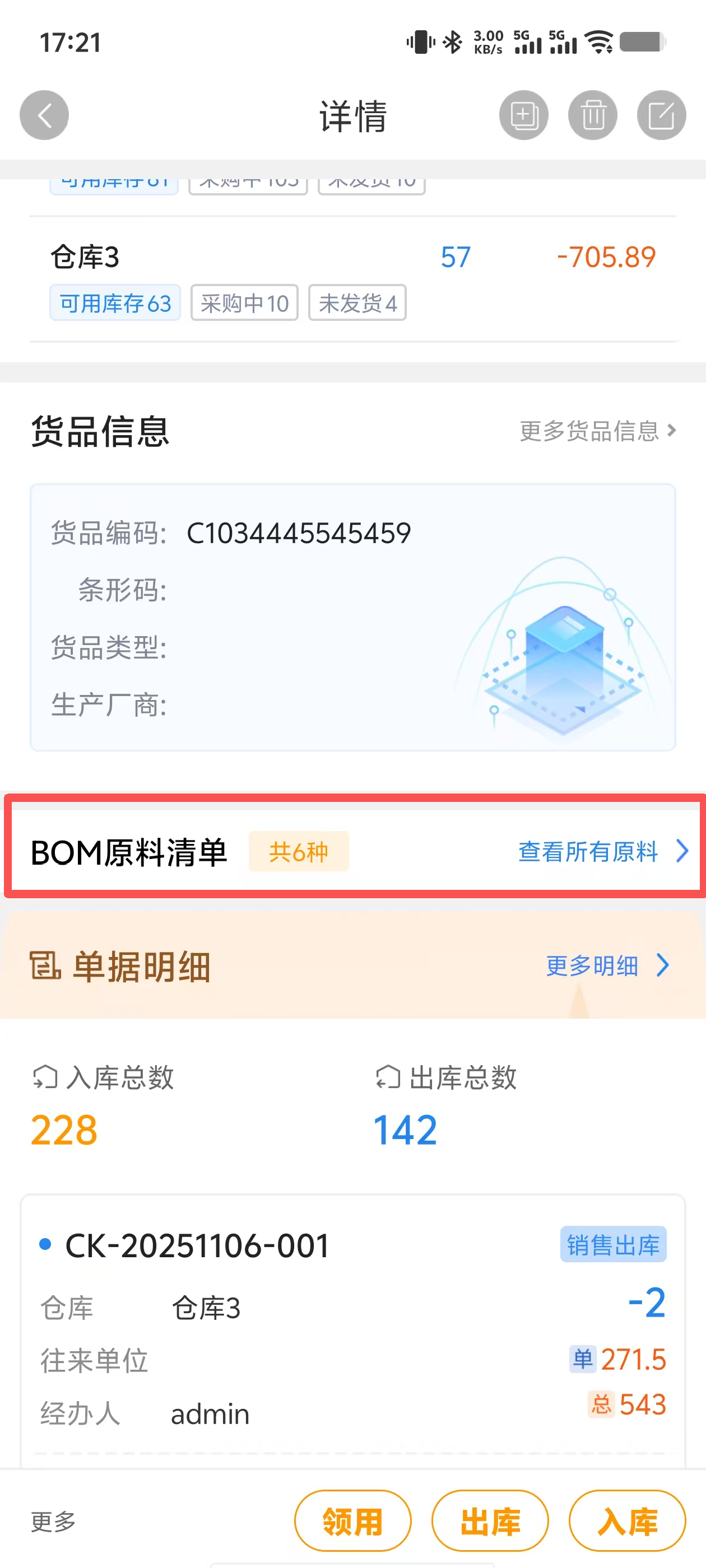
Task: Go back from the 详情 page
Action: 44,115
